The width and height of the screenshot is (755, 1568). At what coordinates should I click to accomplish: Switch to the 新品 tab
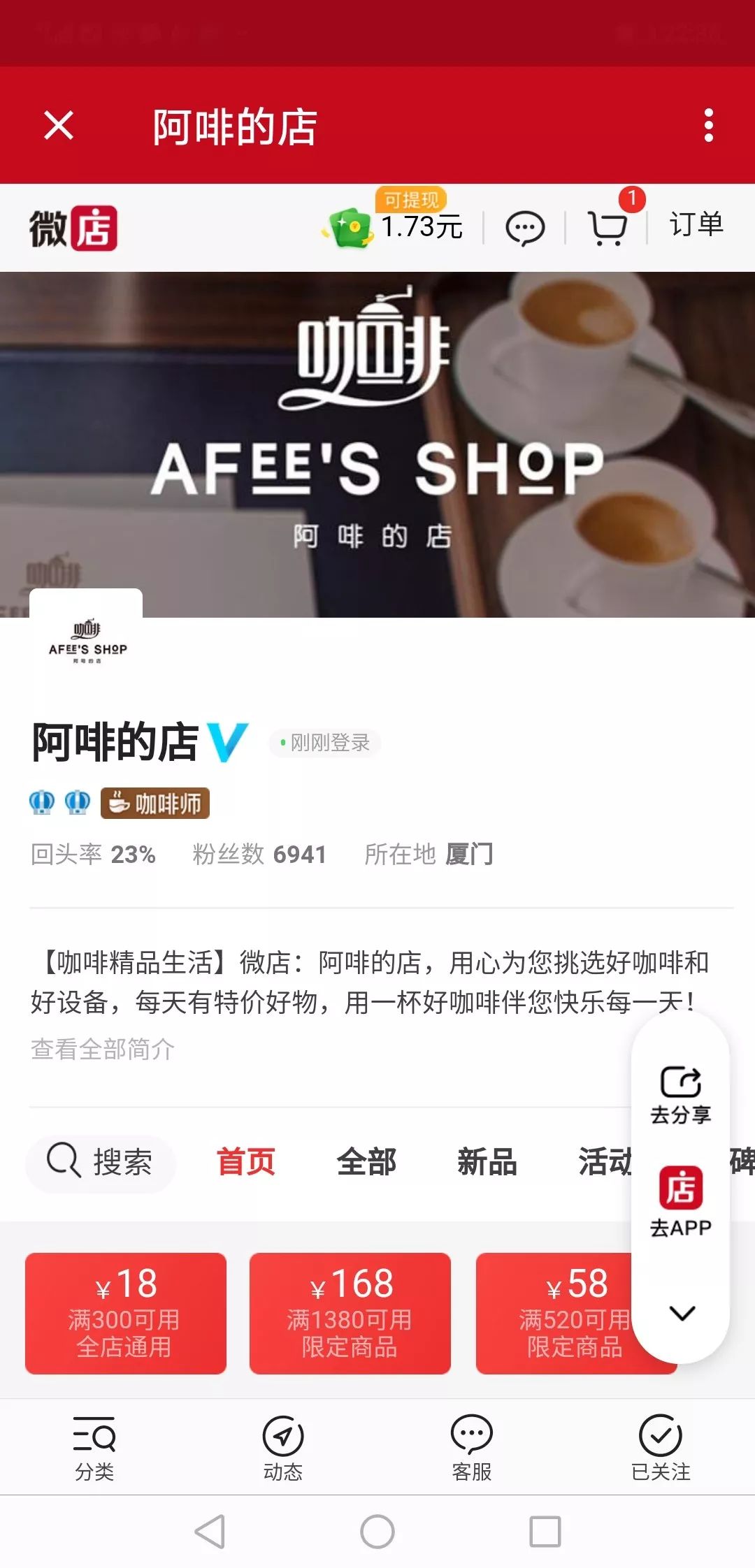(487, 1162)
